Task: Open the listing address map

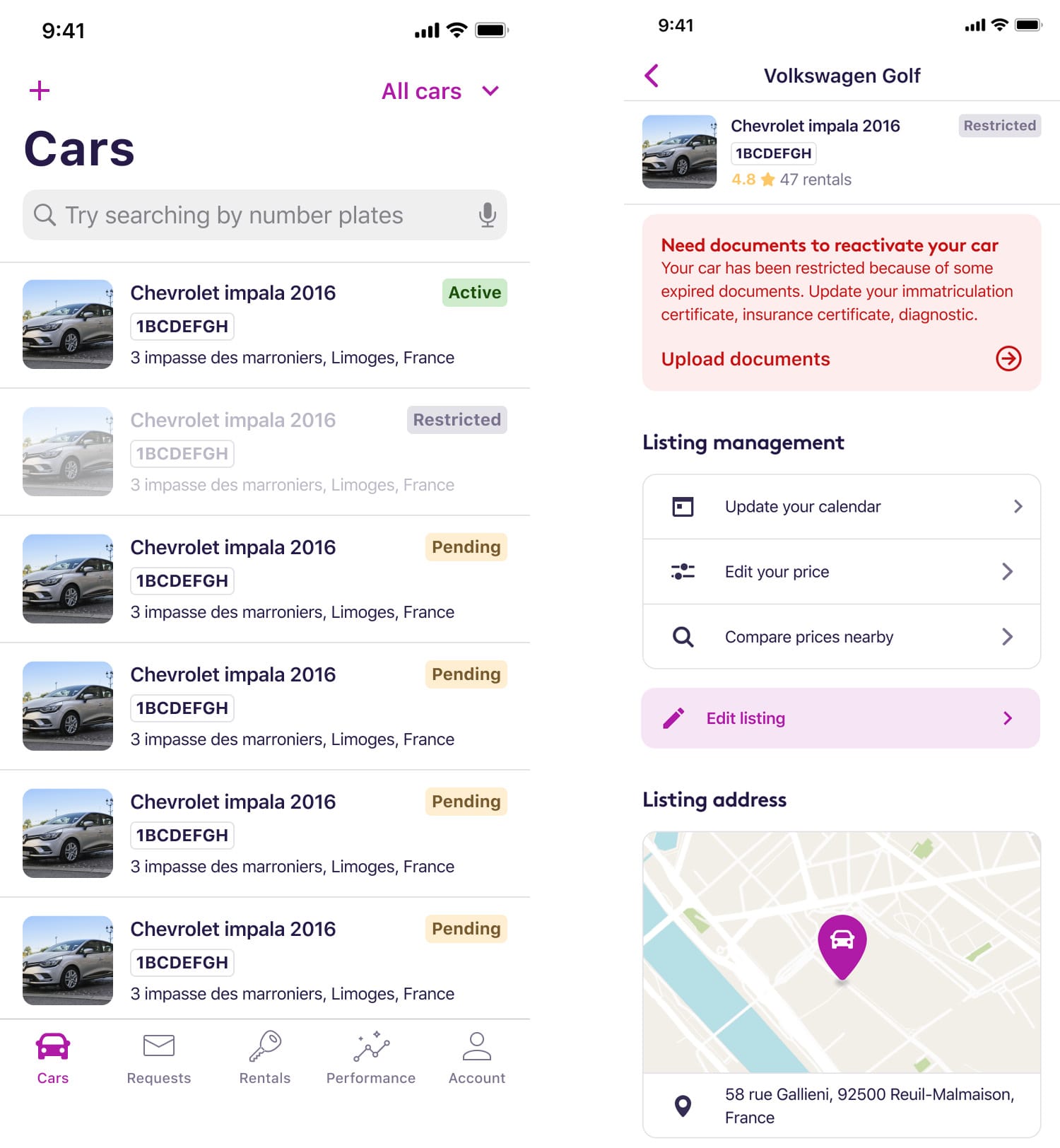Action: [841, 951]
